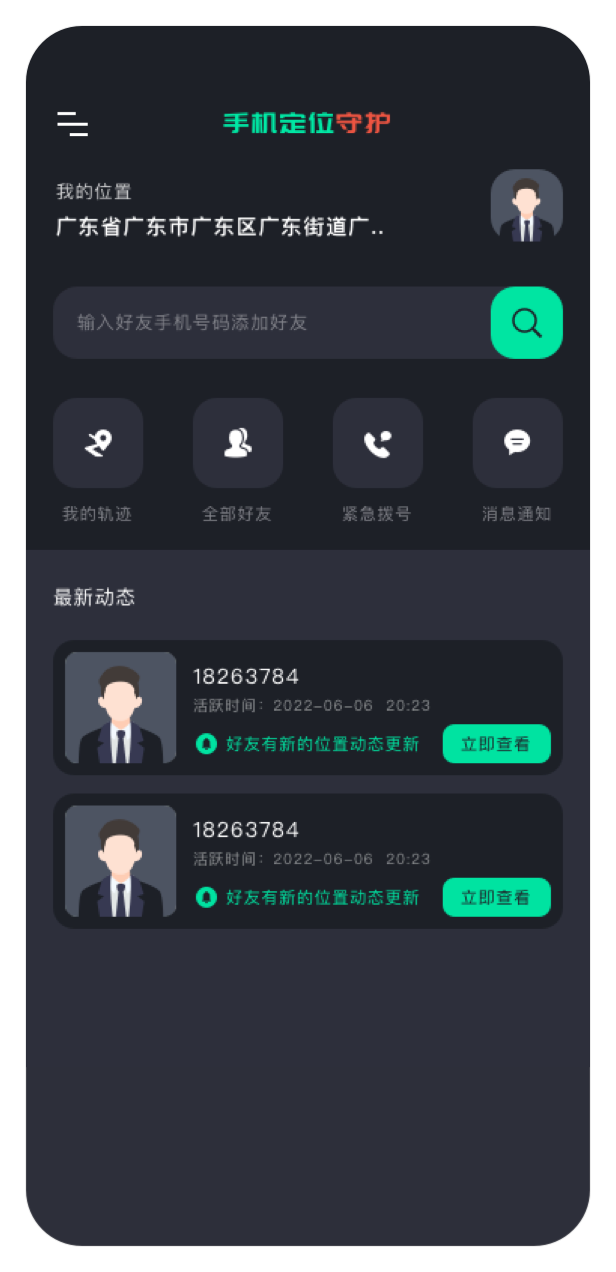This screenshot has height=1272, width=616.
Task: Tap the green search button
Action: coord(526,323)
